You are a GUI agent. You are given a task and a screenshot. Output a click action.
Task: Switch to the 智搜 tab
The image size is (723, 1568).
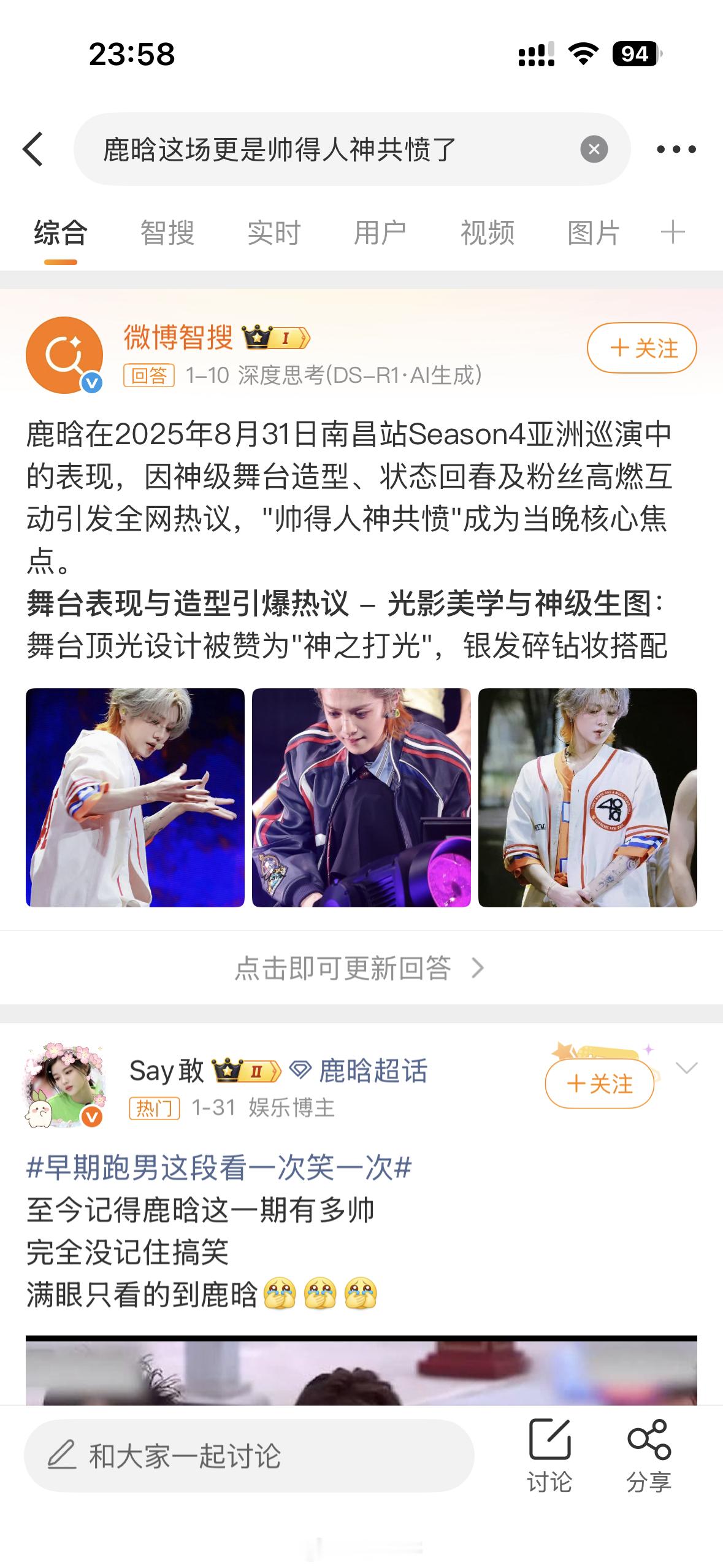coord(167,233)
